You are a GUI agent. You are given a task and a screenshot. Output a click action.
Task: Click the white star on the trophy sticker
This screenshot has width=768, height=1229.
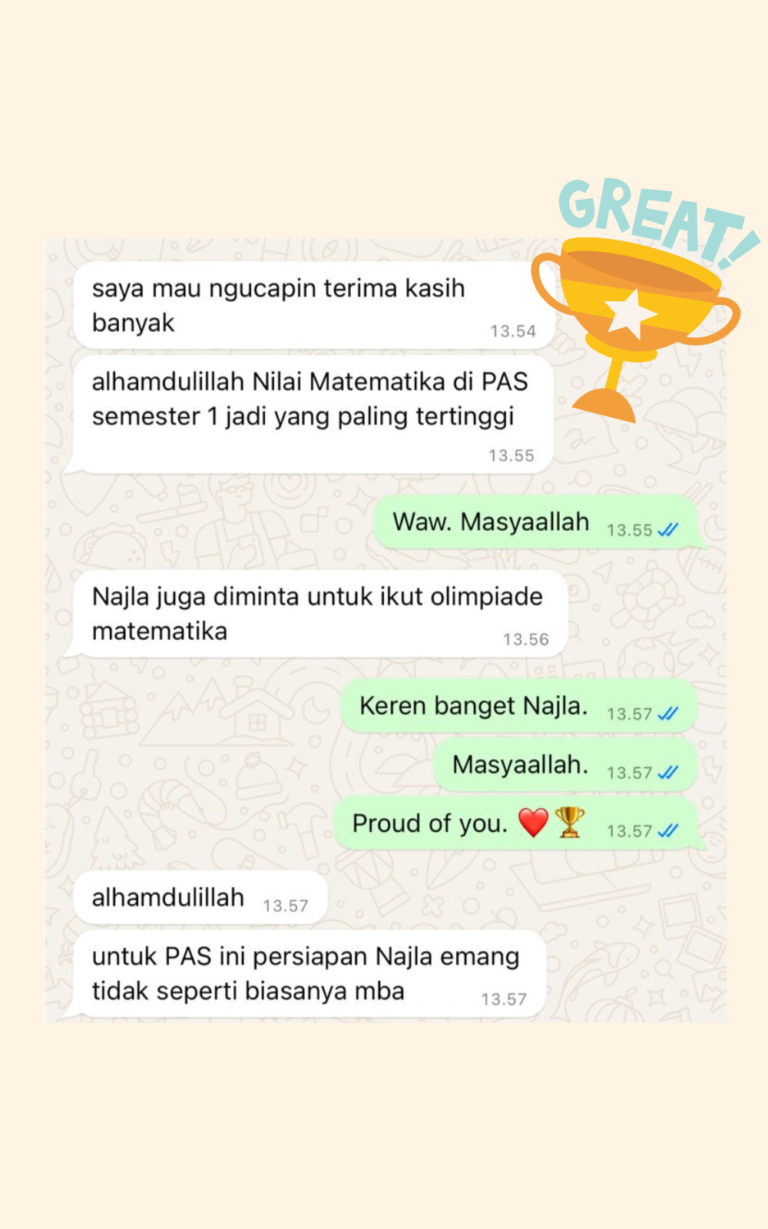point(628,312)
